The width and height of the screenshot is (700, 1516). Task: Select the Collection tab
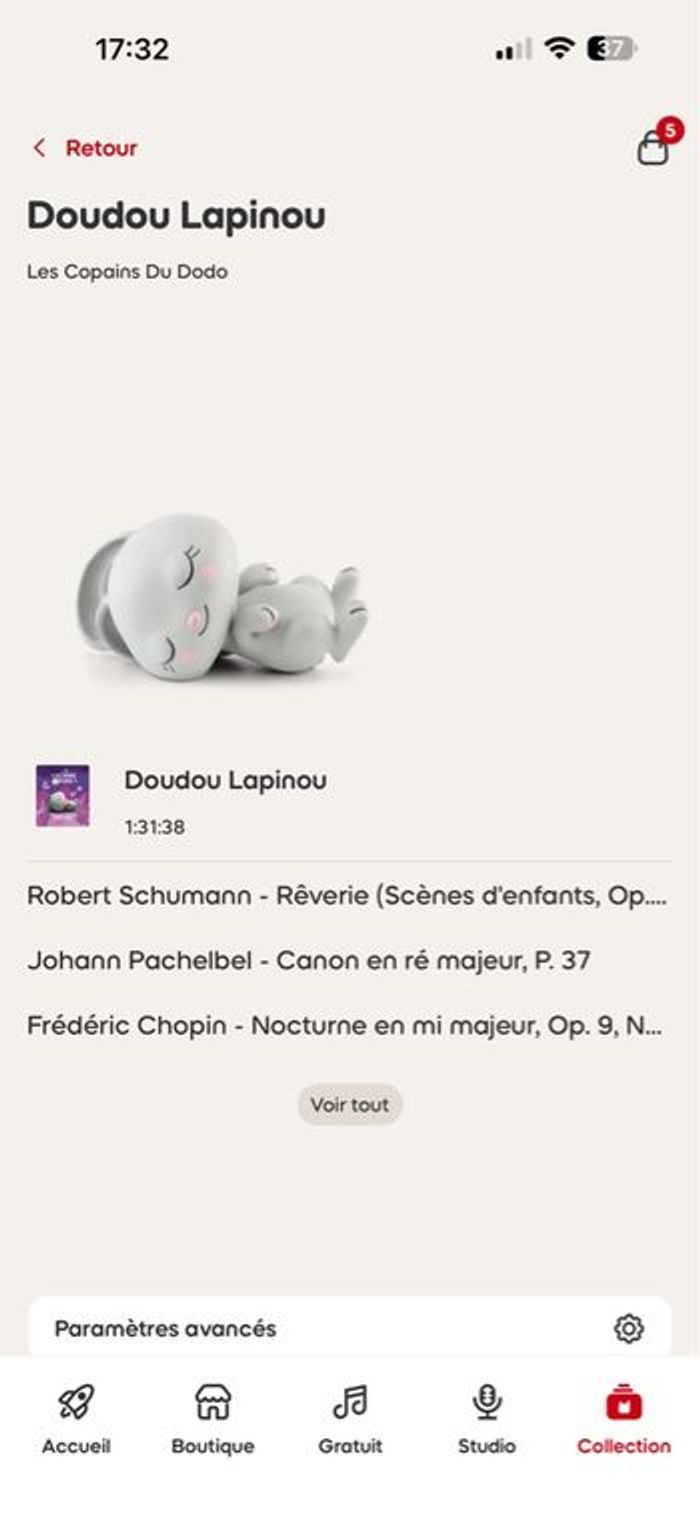[x=624, y=1418]
